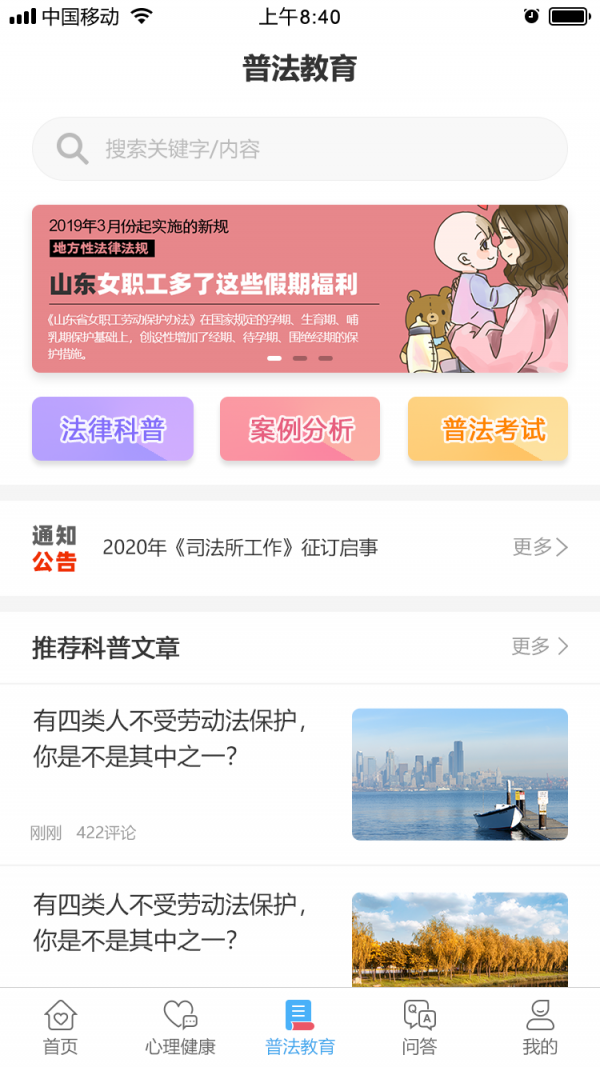Open the 山东女职工多了这些假期福利 banner
This screenshot has width=600, height=1067.
300,288
